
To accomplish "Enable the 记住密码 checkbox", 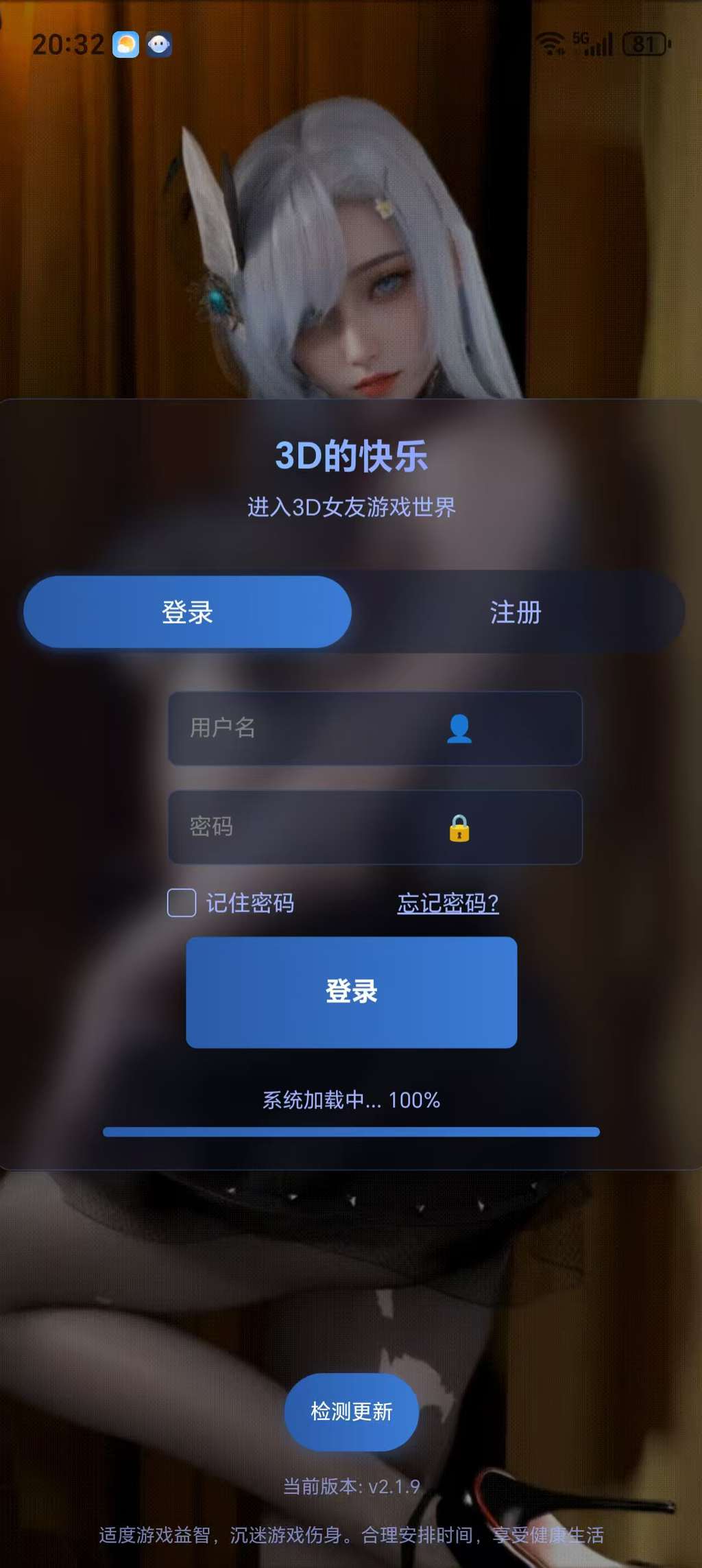I will [181, 904].
